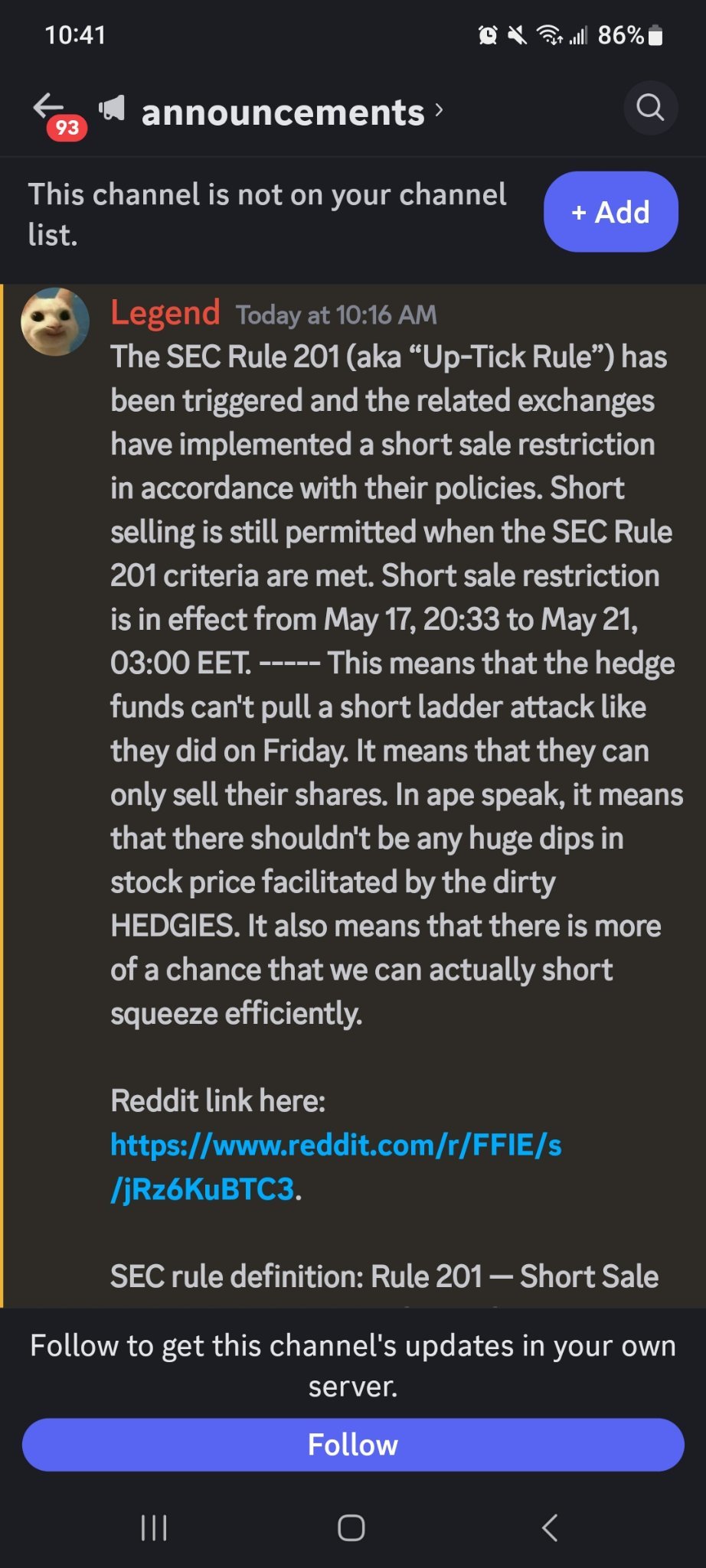View the profile of username Legend

(165, 313)
